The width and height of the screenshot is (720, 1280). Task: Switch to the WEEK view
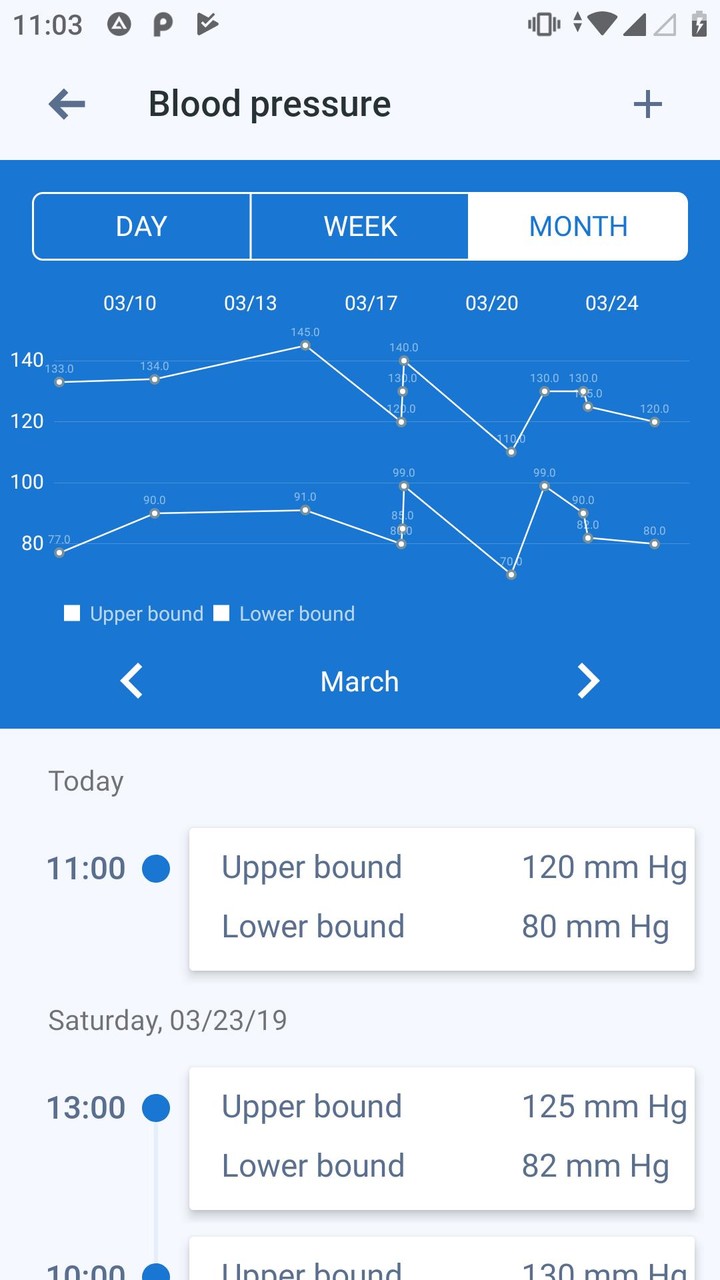(x=360, y=226)
